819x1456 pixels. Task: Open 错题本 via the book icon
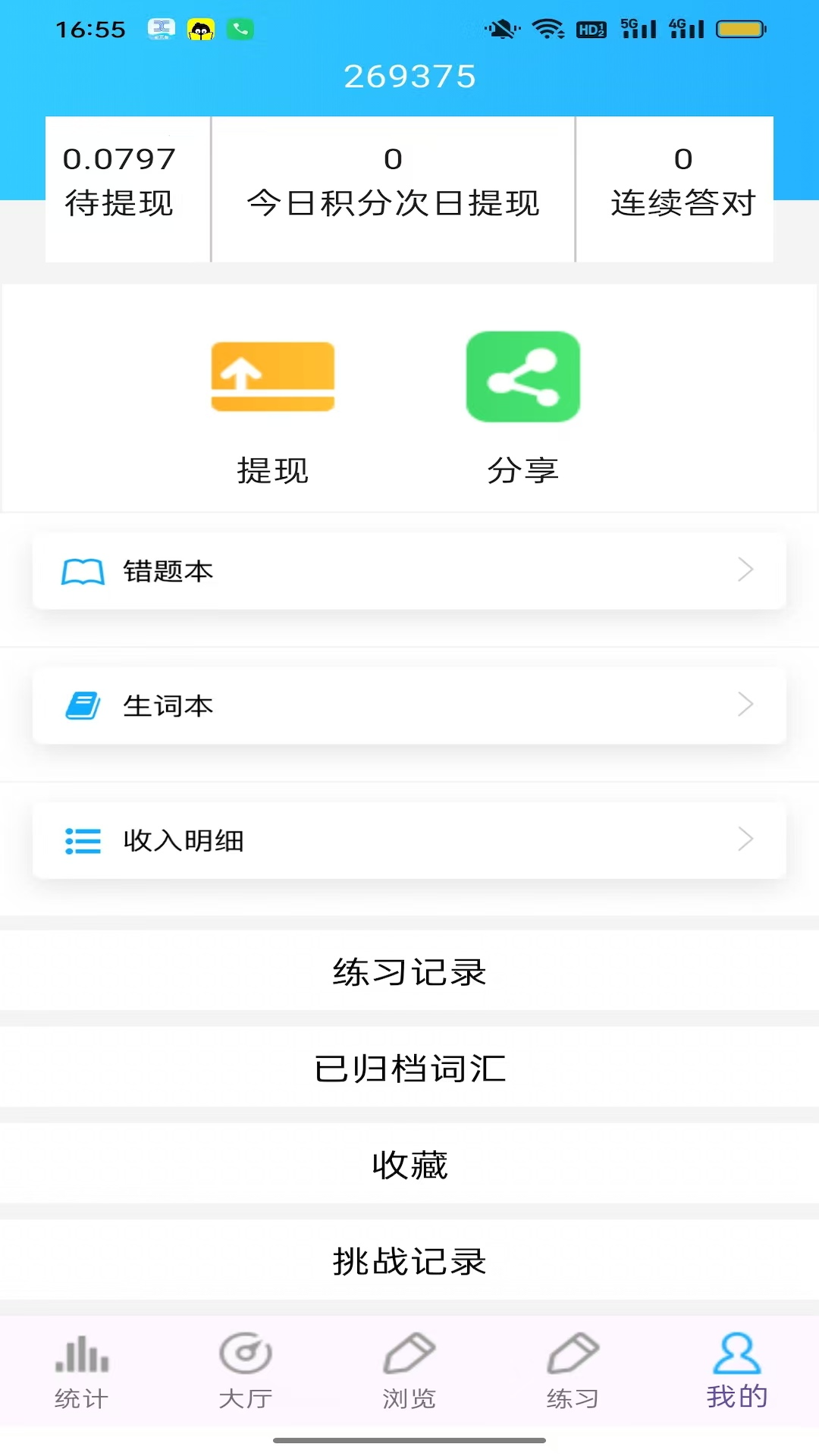point(83,572)
